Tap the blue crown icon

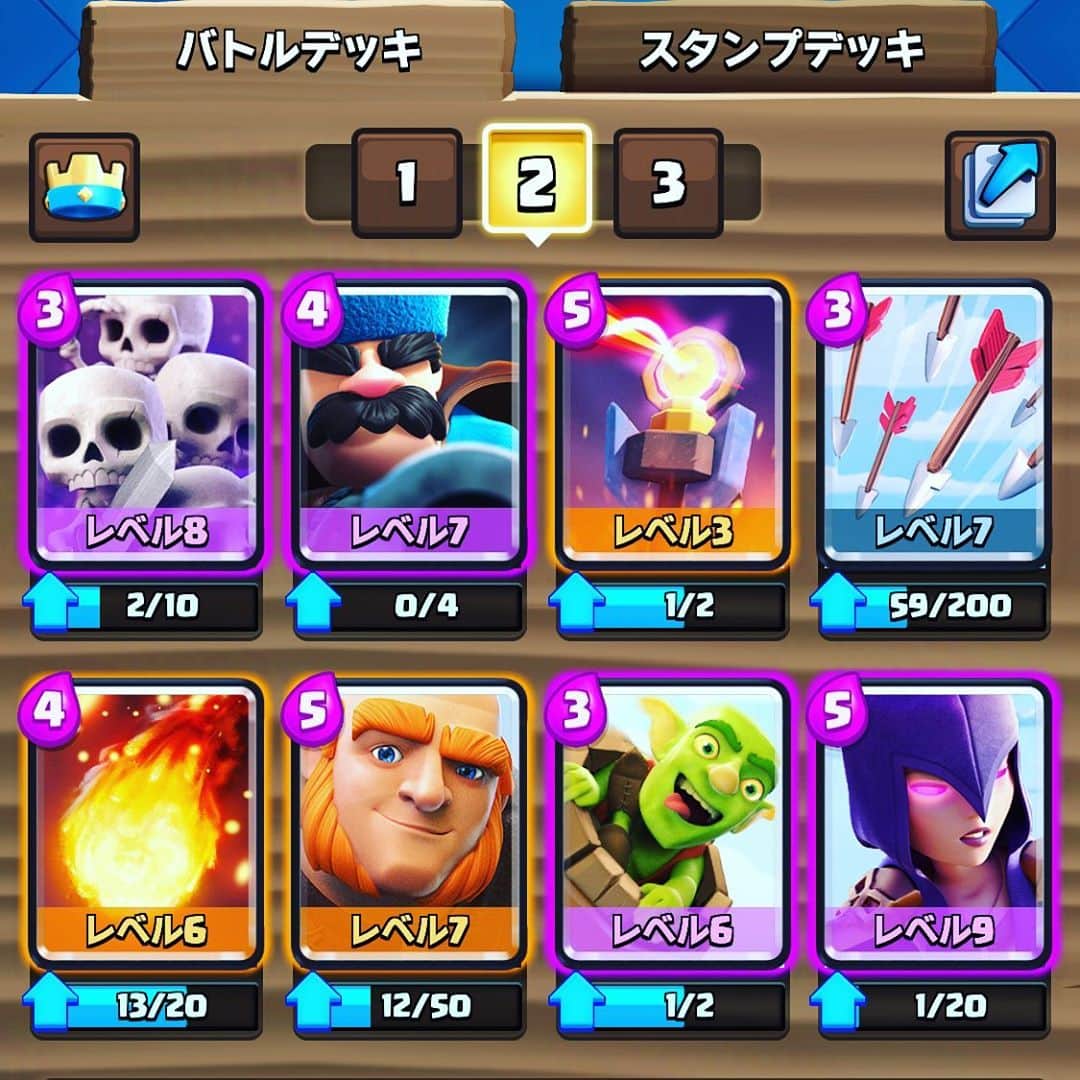(84, 187)
